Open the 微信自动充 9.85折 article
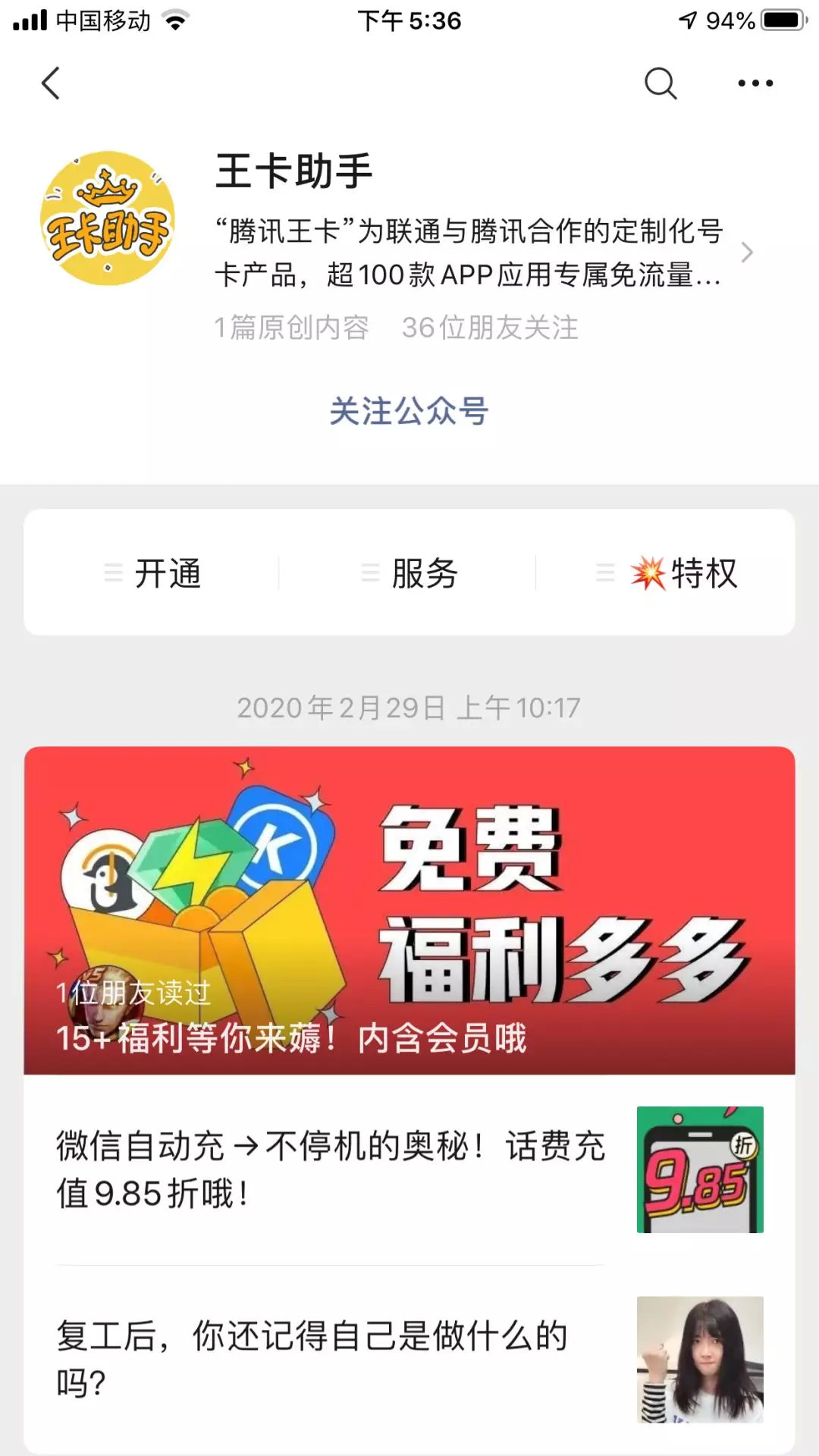Image resolution: width=819 pixels, height=1456 pixels. pyautogui.click(x=409, y=1170)
